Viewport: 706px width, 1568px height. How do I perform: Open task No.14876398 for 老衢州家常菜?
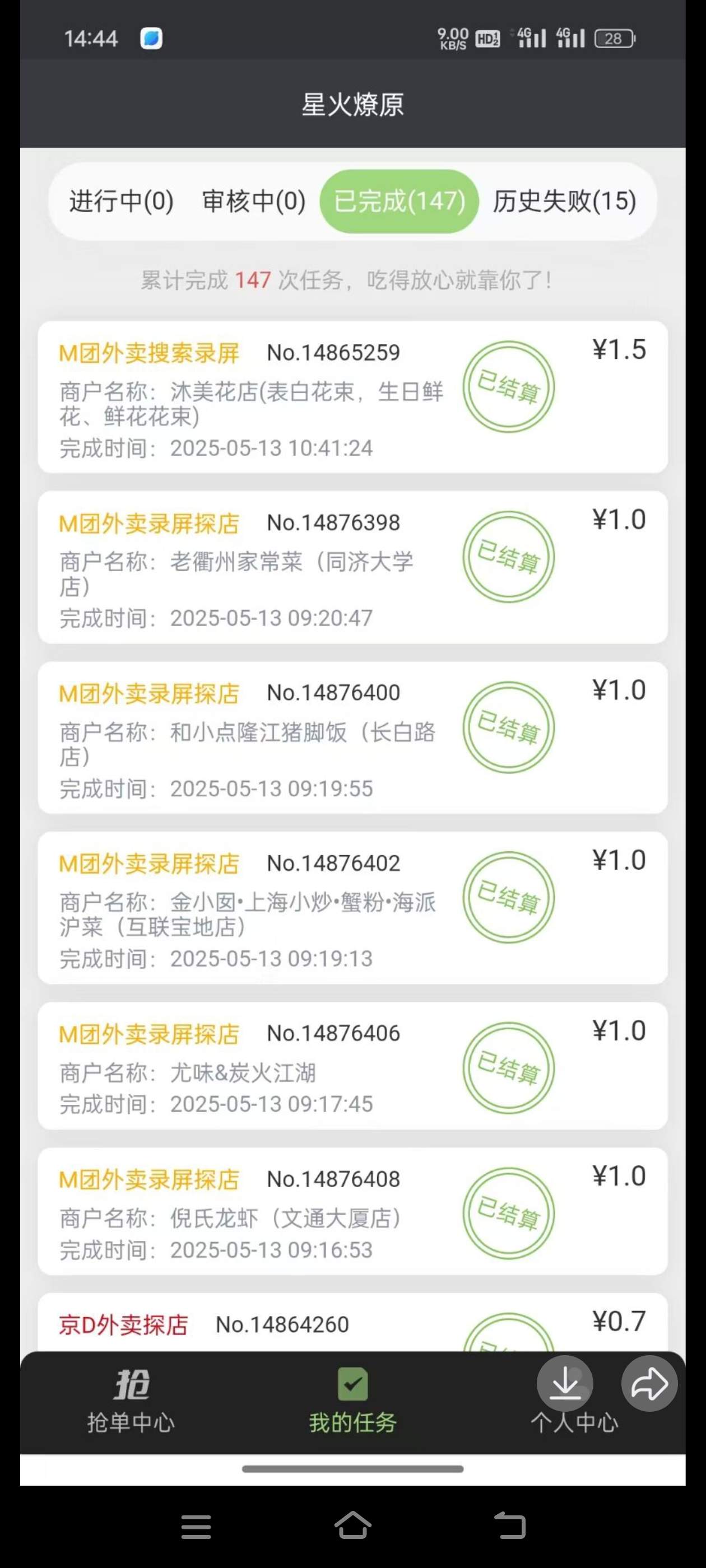click(352, 567)
